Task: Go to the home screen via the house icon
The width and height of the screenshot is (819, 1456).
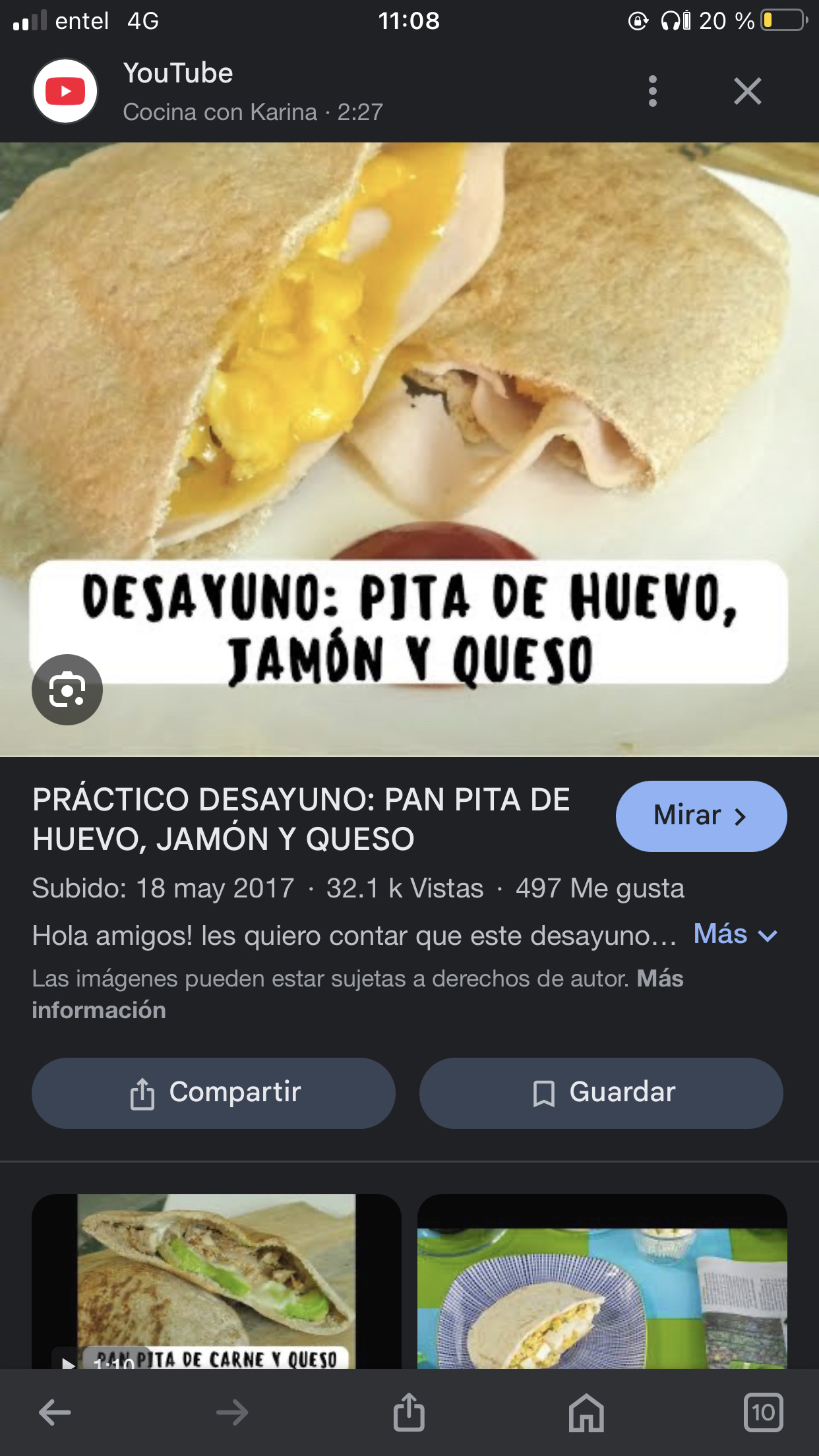Action: (587, 1414)
